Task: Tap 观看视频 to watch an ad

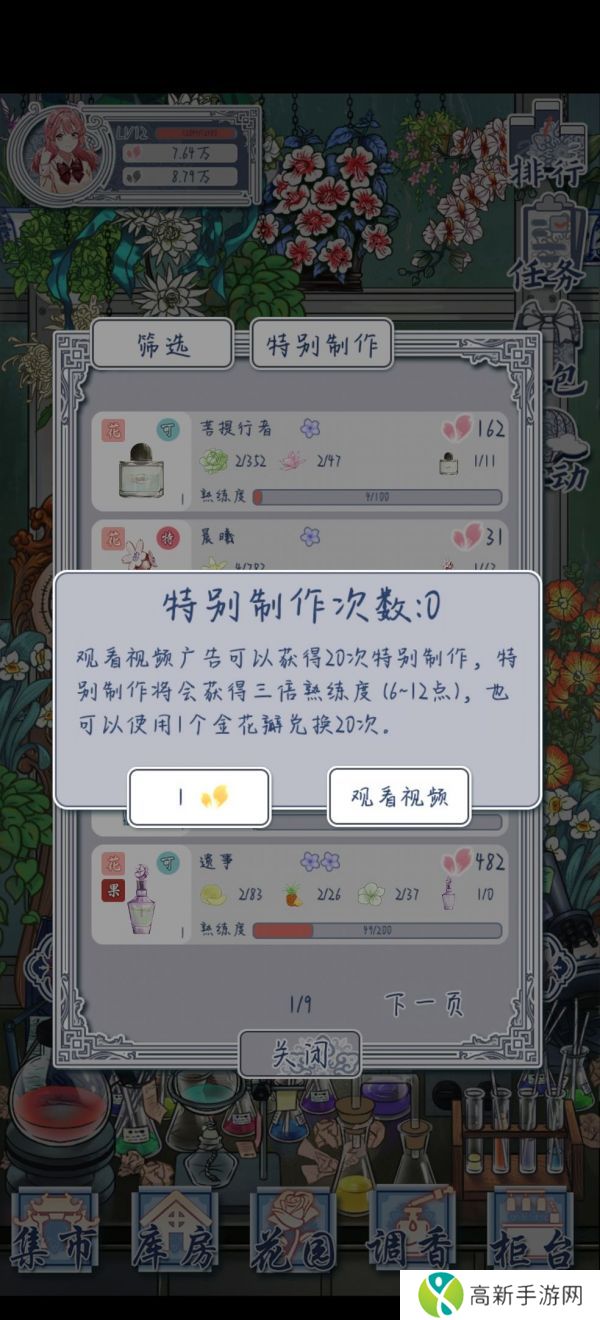Action: pyautogui.click(x=399, y=796)
